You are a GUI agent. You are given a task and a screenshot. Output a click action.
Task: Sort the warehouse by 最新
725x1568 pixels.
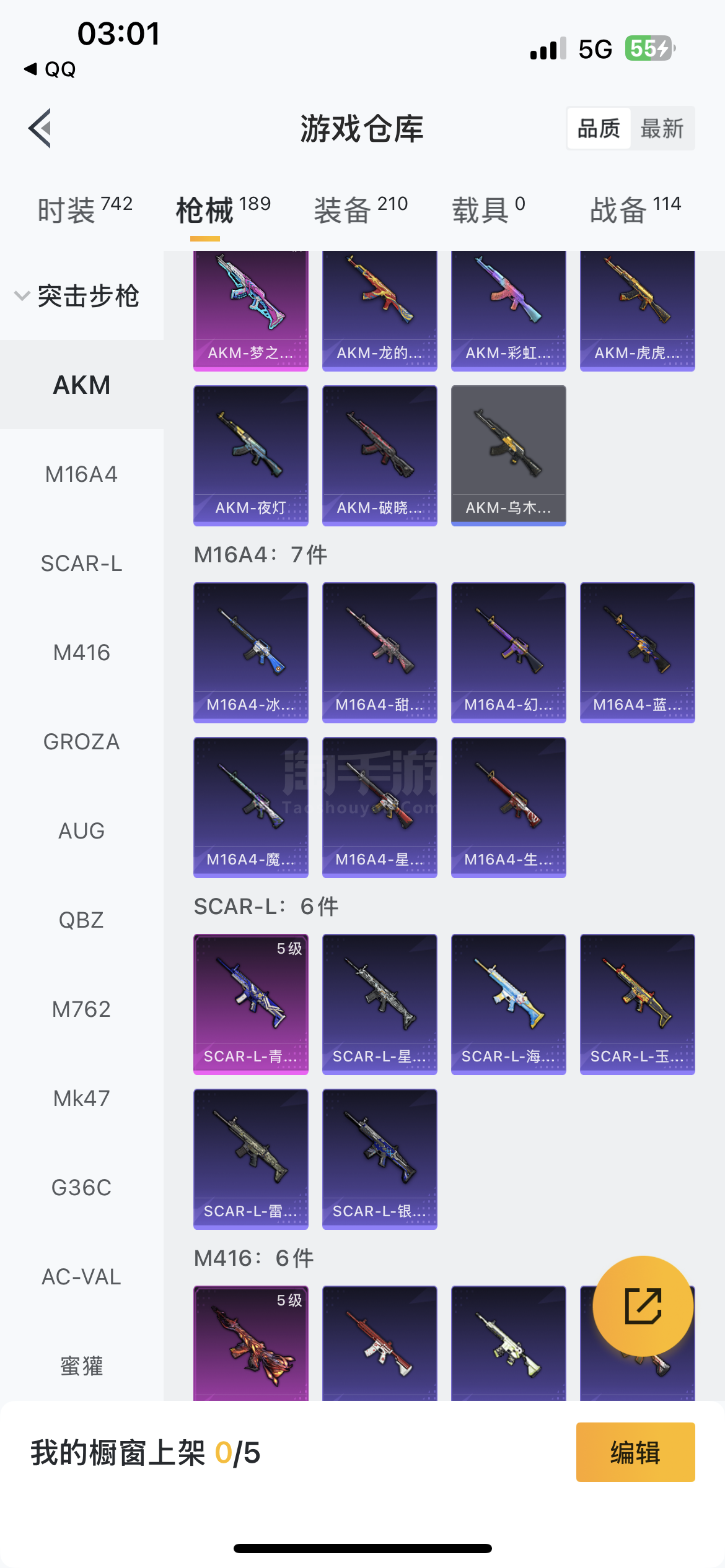662,129
